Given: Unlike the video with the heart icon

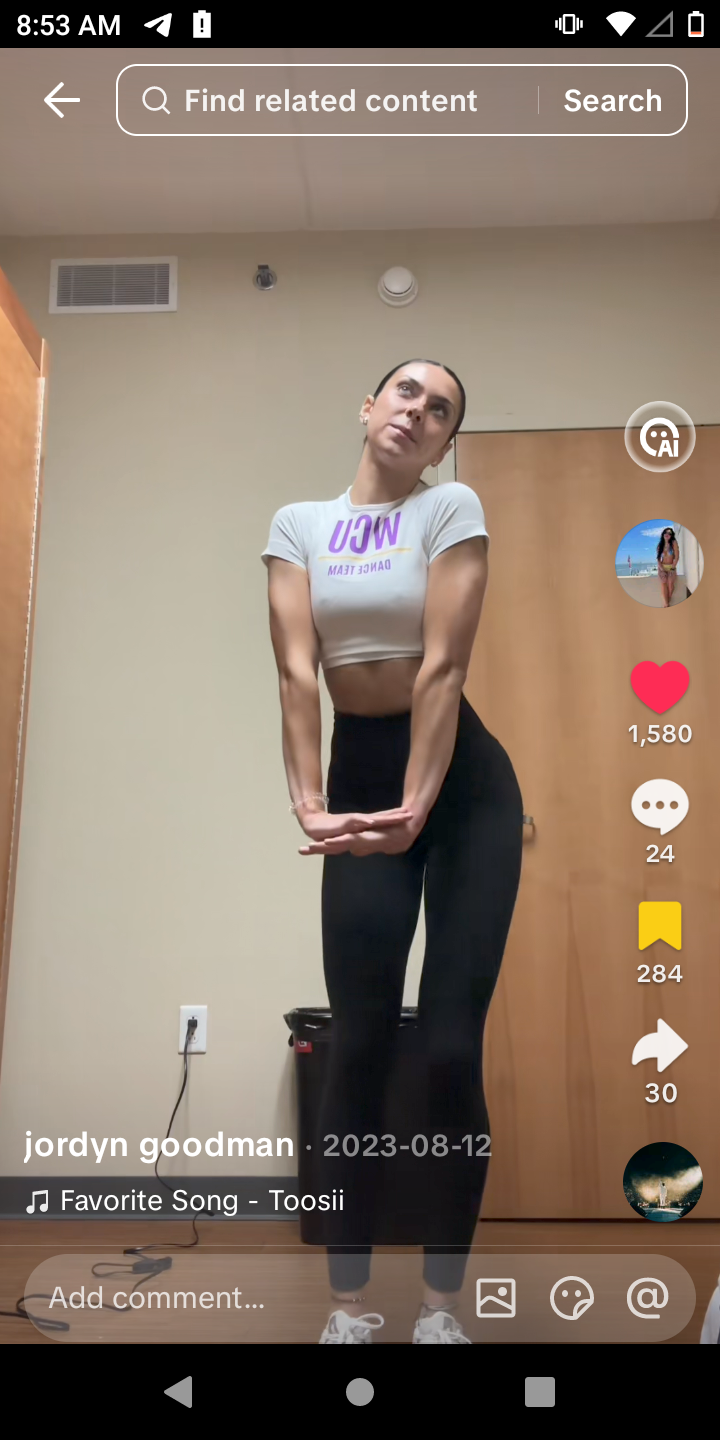Looking at the screenshot, I should (x=660, y=687).
